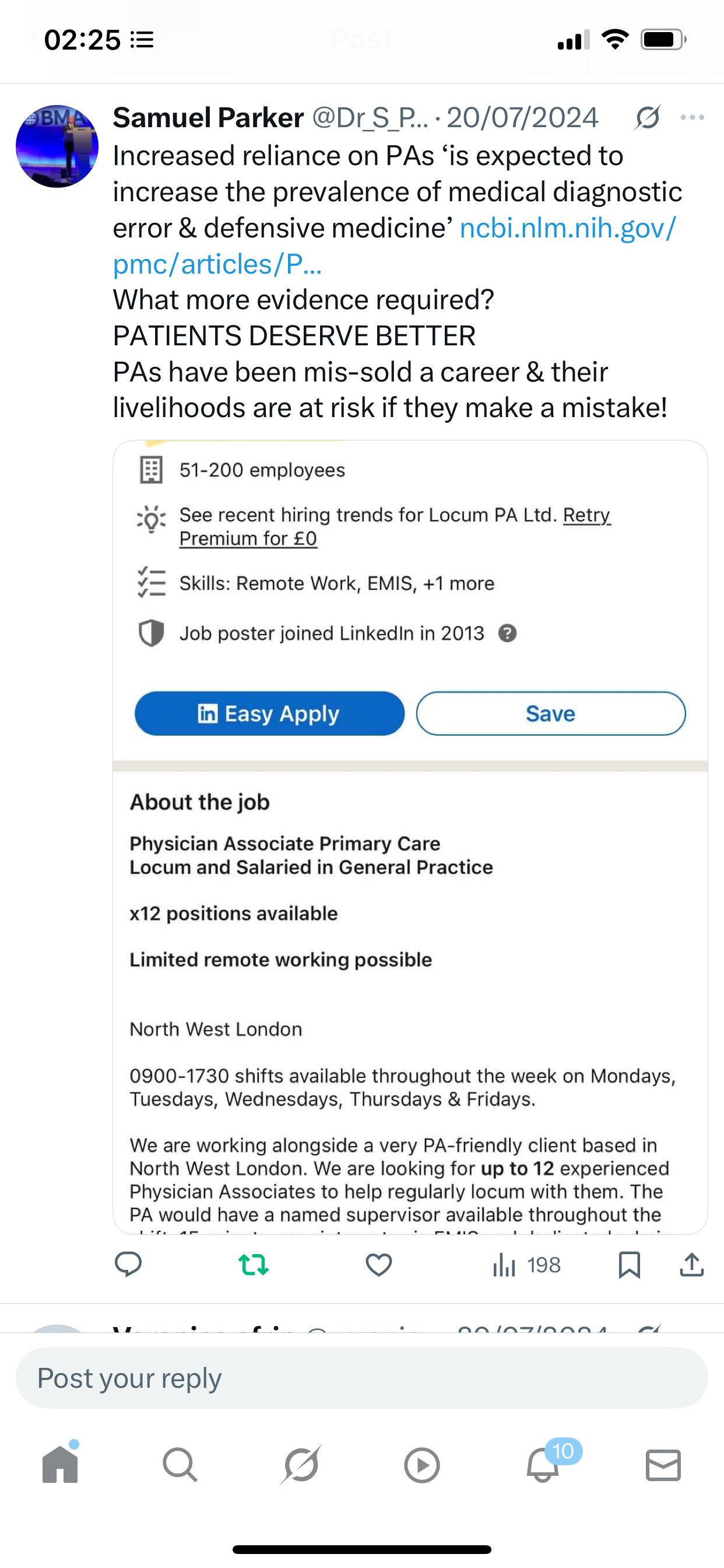The image size is (724, 1568).
Task: Undo the repost on Samuel Parker's post
Action: pos(253,1265)
